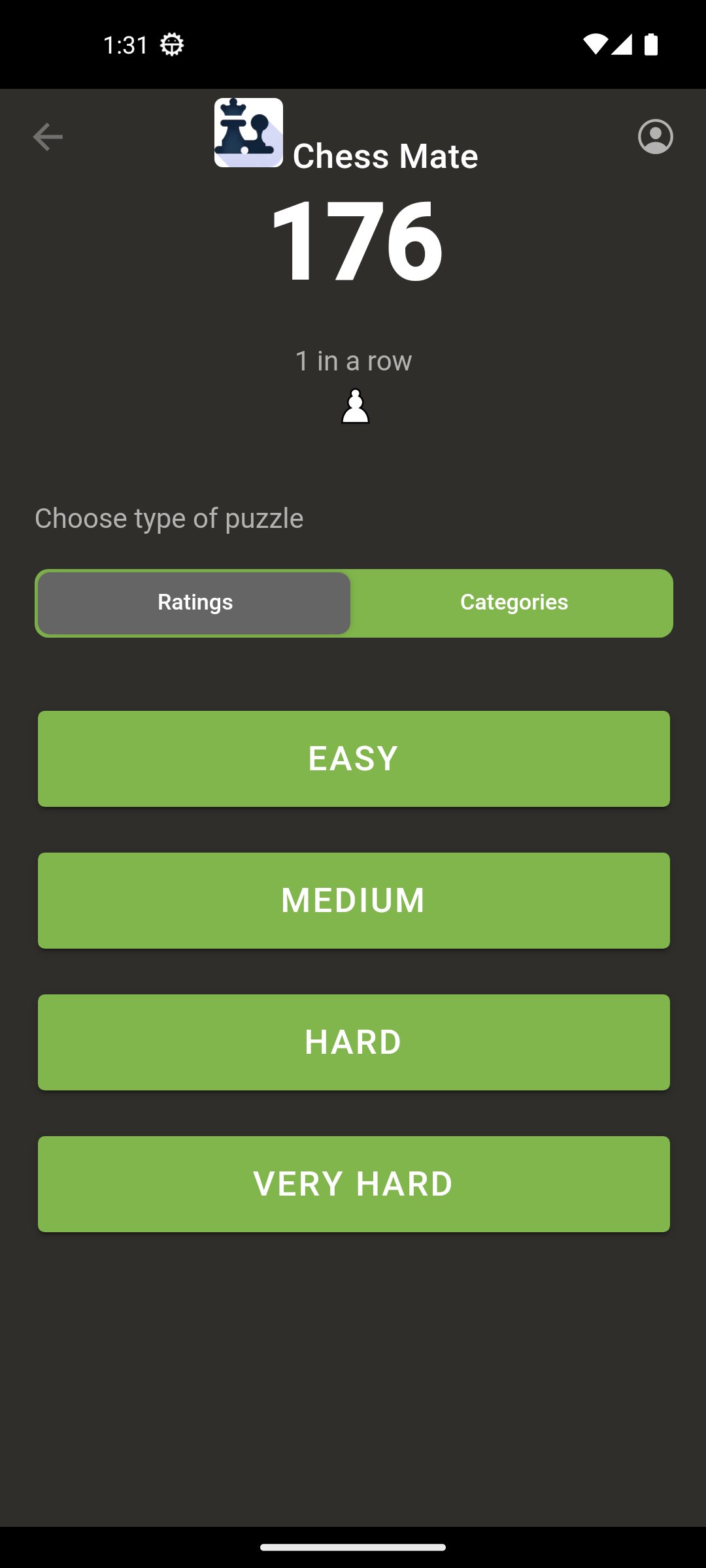This screenshot has width=706, height=1568.
Task: Click the back arrow
Action: [x=47, y=137]
